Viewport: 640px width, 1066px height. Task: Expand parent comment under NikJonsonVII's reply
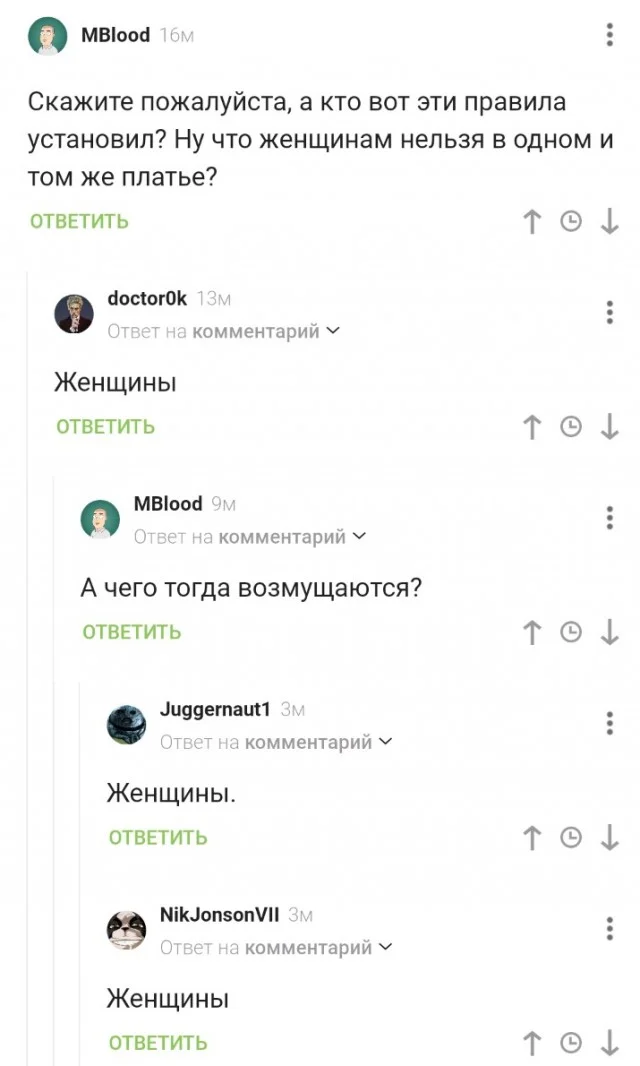click(318, 947)
